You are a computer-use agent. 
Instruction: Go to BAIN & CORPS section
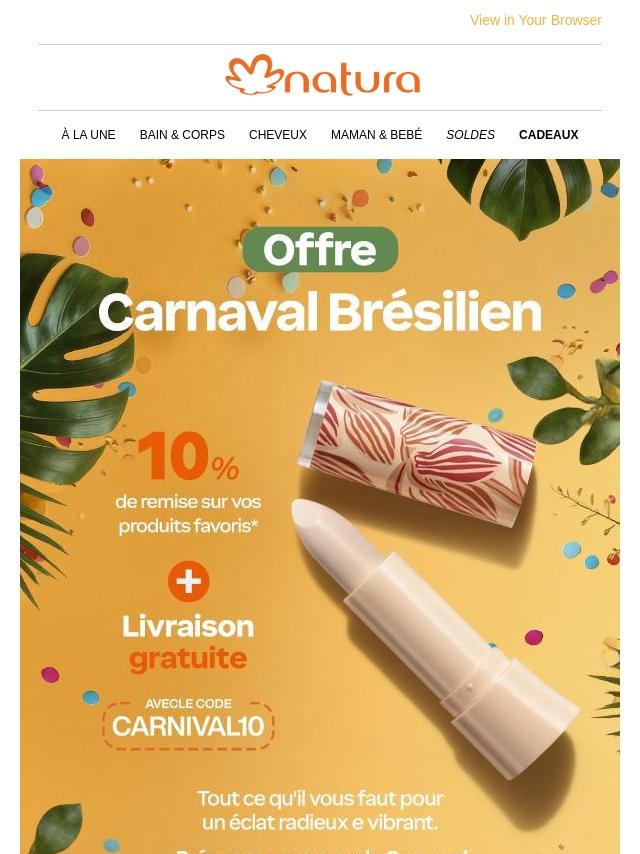[182, 135]
